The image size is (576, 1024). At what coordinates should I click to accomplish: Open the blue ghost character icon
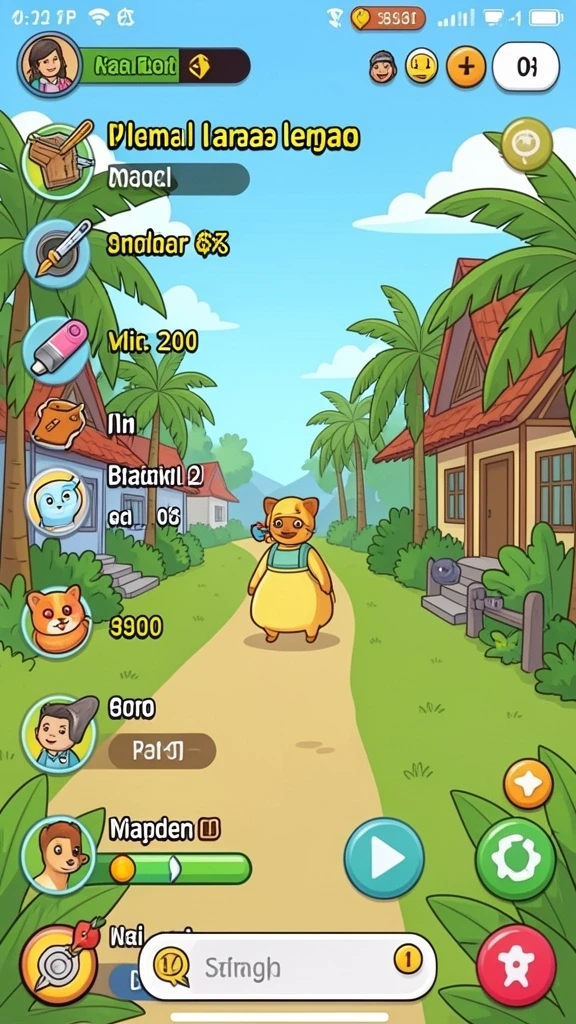click(x=60, y=501)
